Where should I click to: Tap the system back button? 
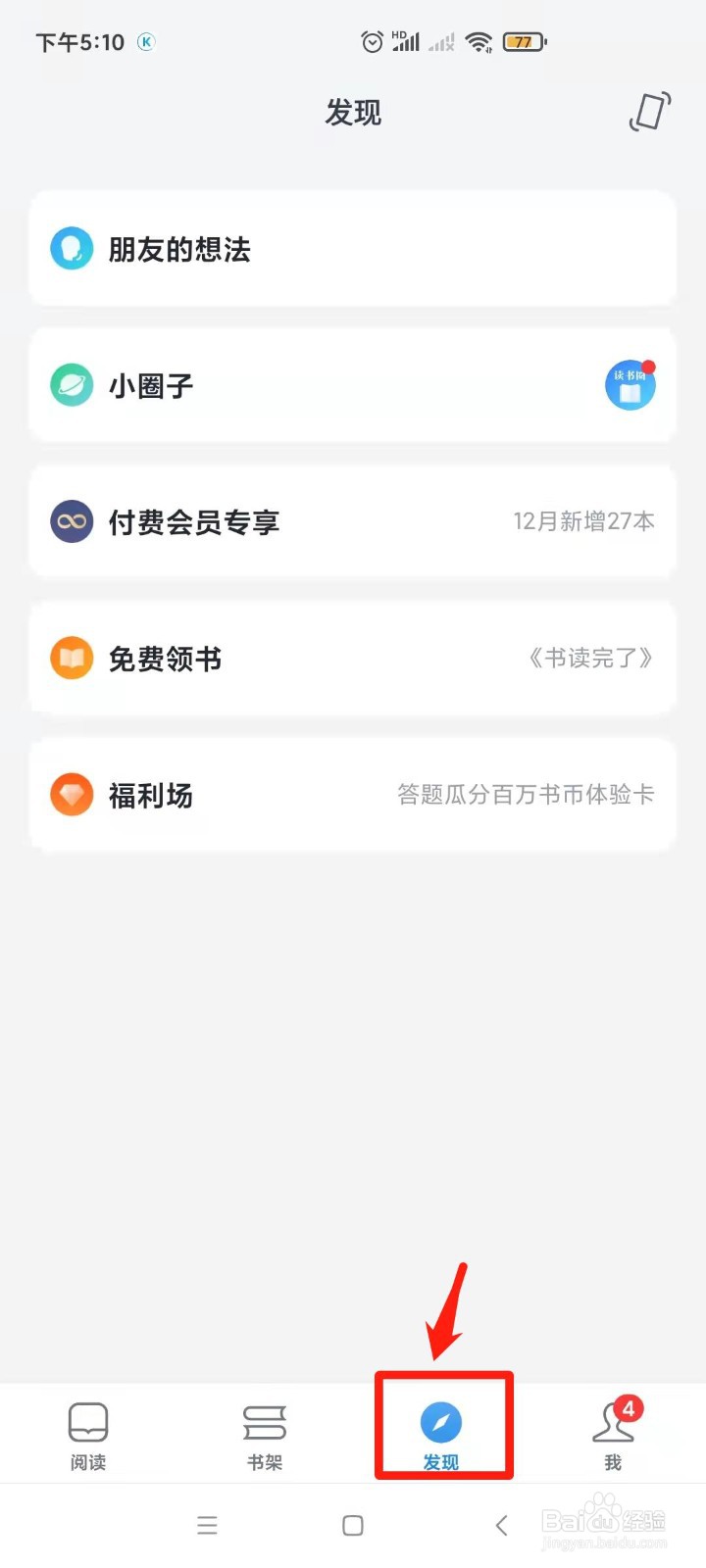coord(502,1525)
